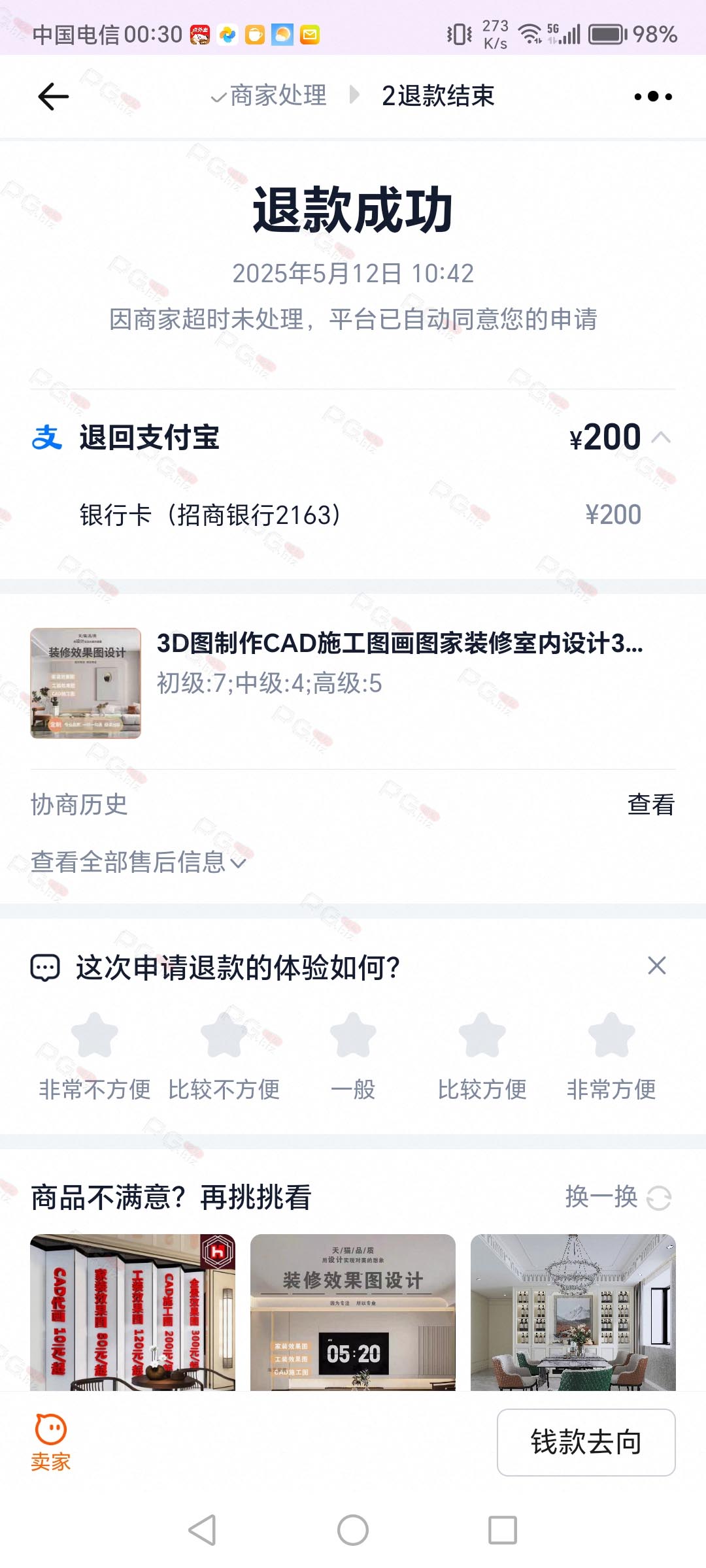Viewport: 706px width, 1568px height.
Task: Open the 装修效果图设计 recommended product card
Action: pyautogui.click(x=353, y=1312)
